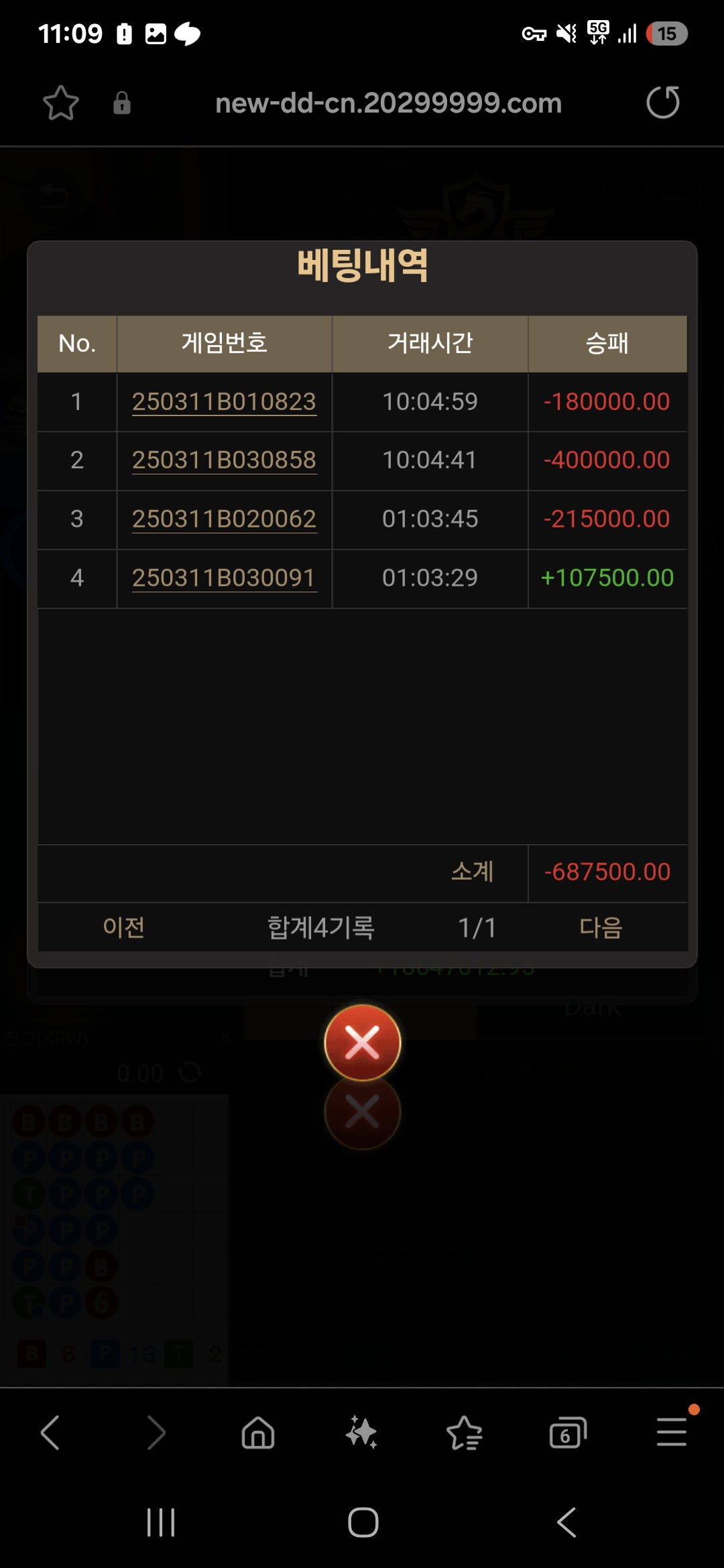View details for game 250311B030091
Viewport: 724px width, 1568px height.
pyautogui.click(x=224, y=578)
